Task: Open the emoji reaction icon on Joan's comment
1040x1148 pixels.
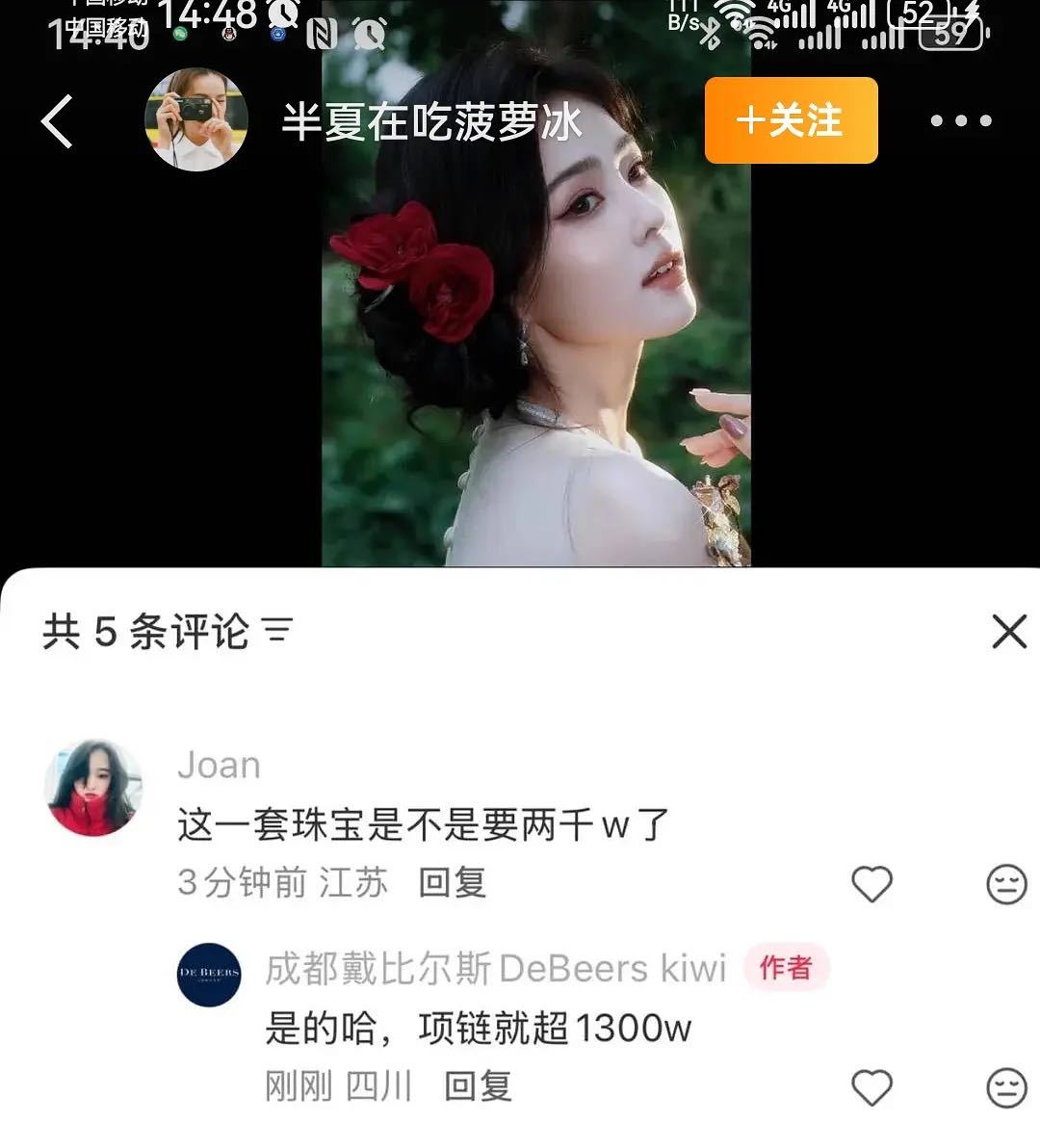Action: point(1004,883)
